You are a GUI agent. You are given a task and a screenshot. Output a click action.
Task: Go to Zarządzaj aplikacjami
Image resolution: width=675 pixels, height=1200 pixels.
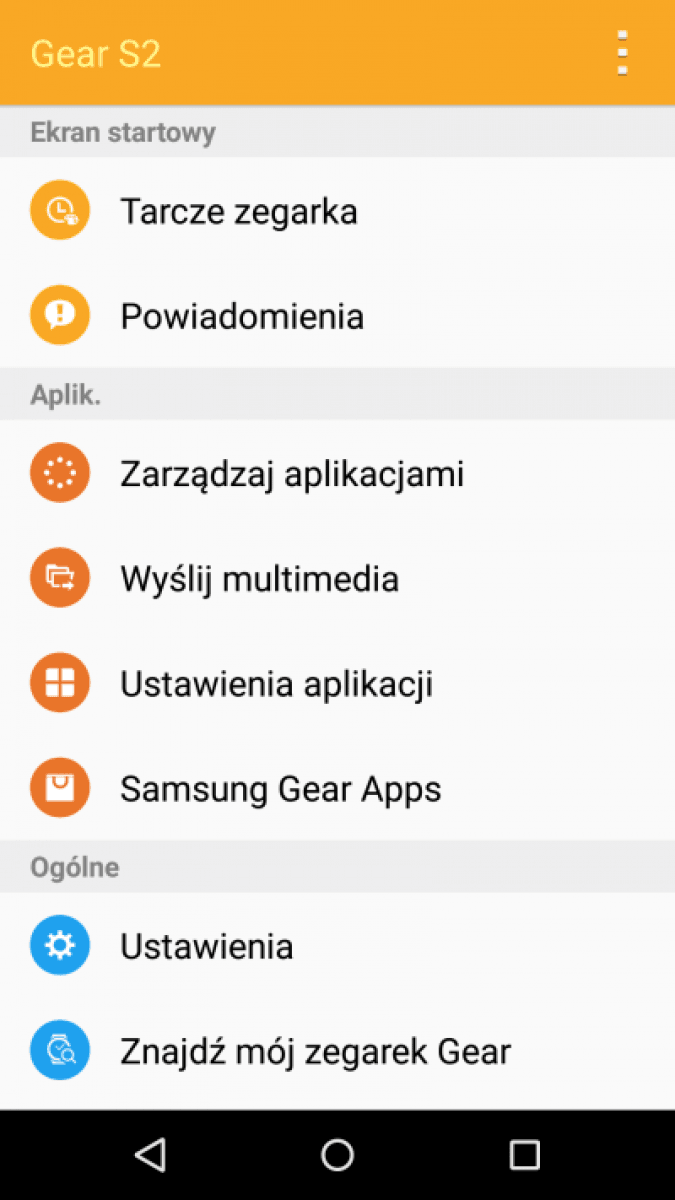[x=337, y=473]
